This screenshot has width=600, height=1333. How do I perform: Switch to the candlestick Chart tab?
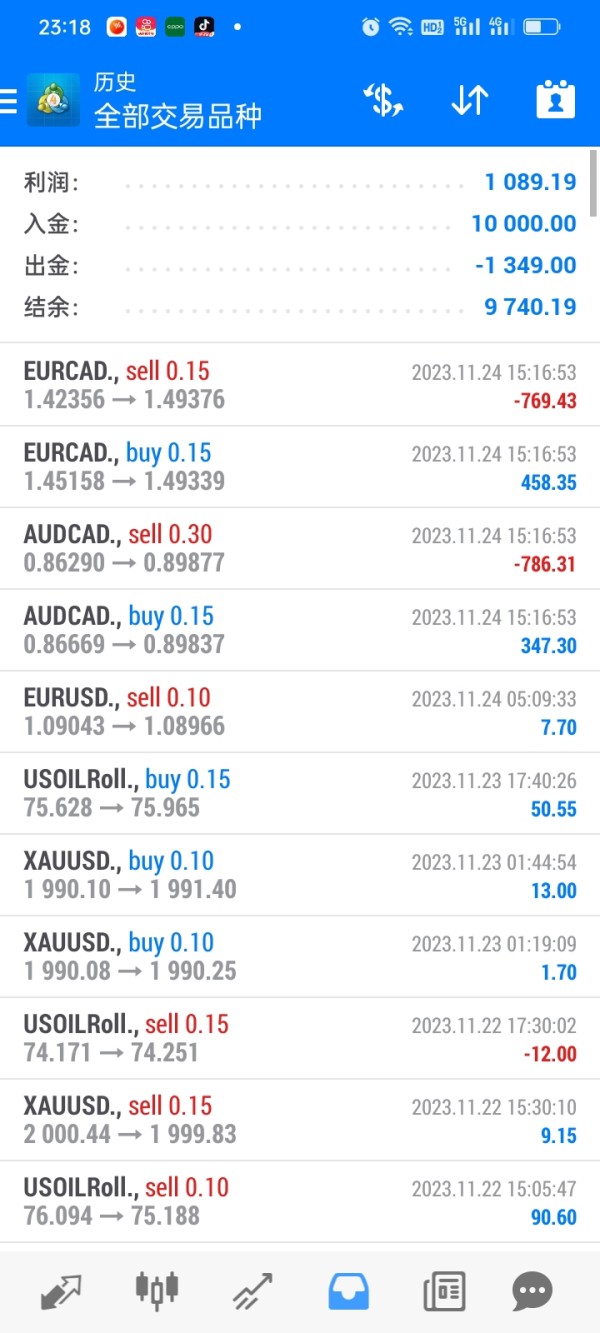[x=157, y=1291]
